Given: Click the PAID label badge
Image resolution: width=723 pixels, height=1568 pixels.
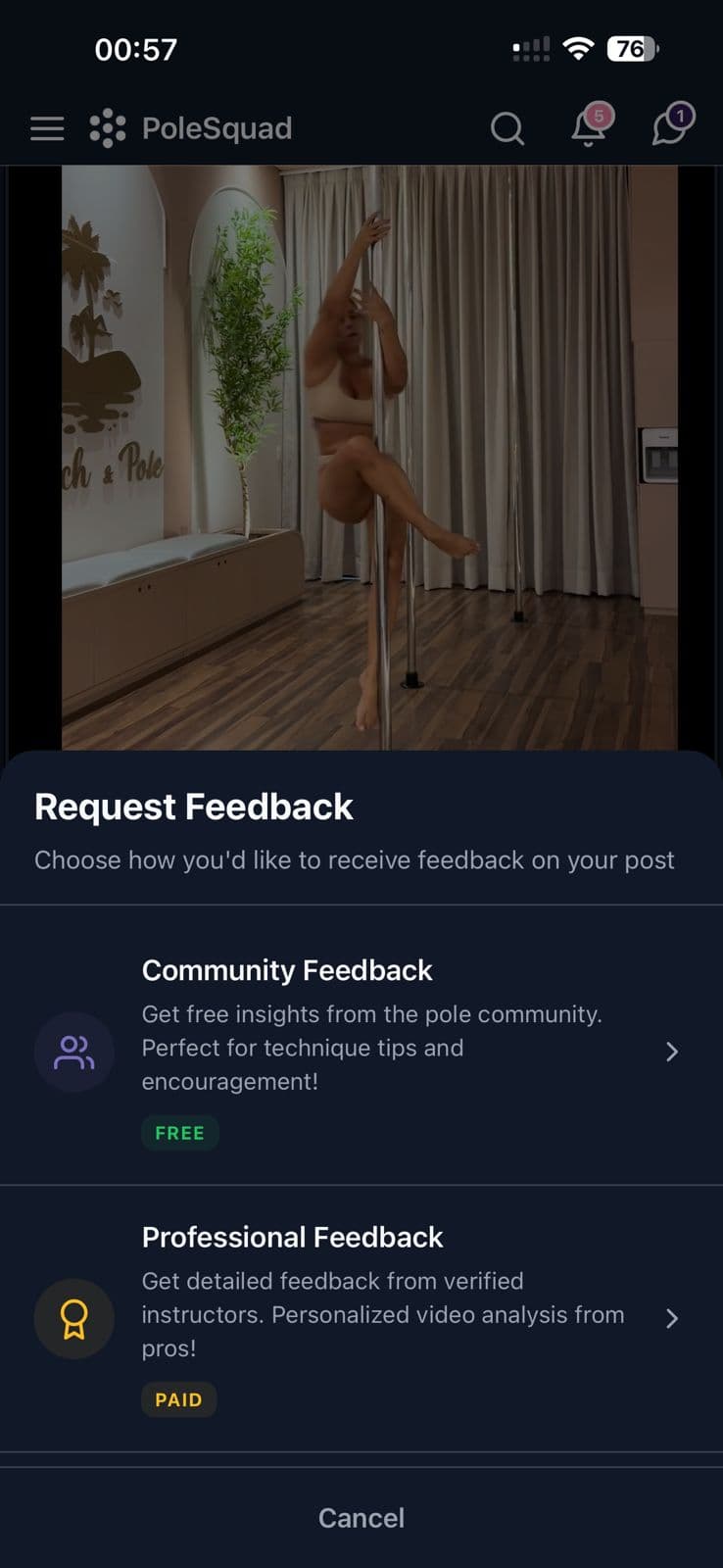Looking at the screenshot, I should tap(178, 1399).
